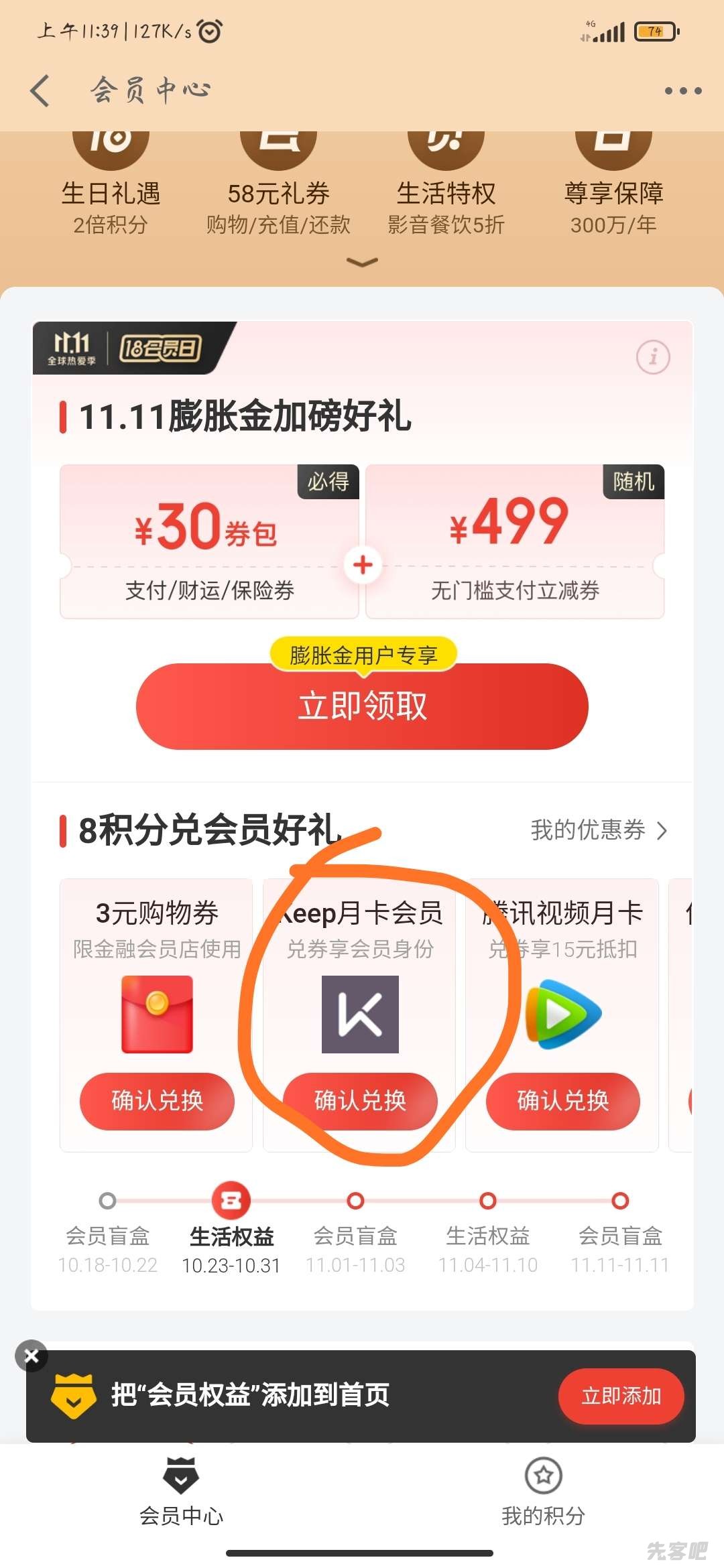724x1568 pixels.
Task: Tap 立即领取 to claim the gift
Action: tap(362, 706)
